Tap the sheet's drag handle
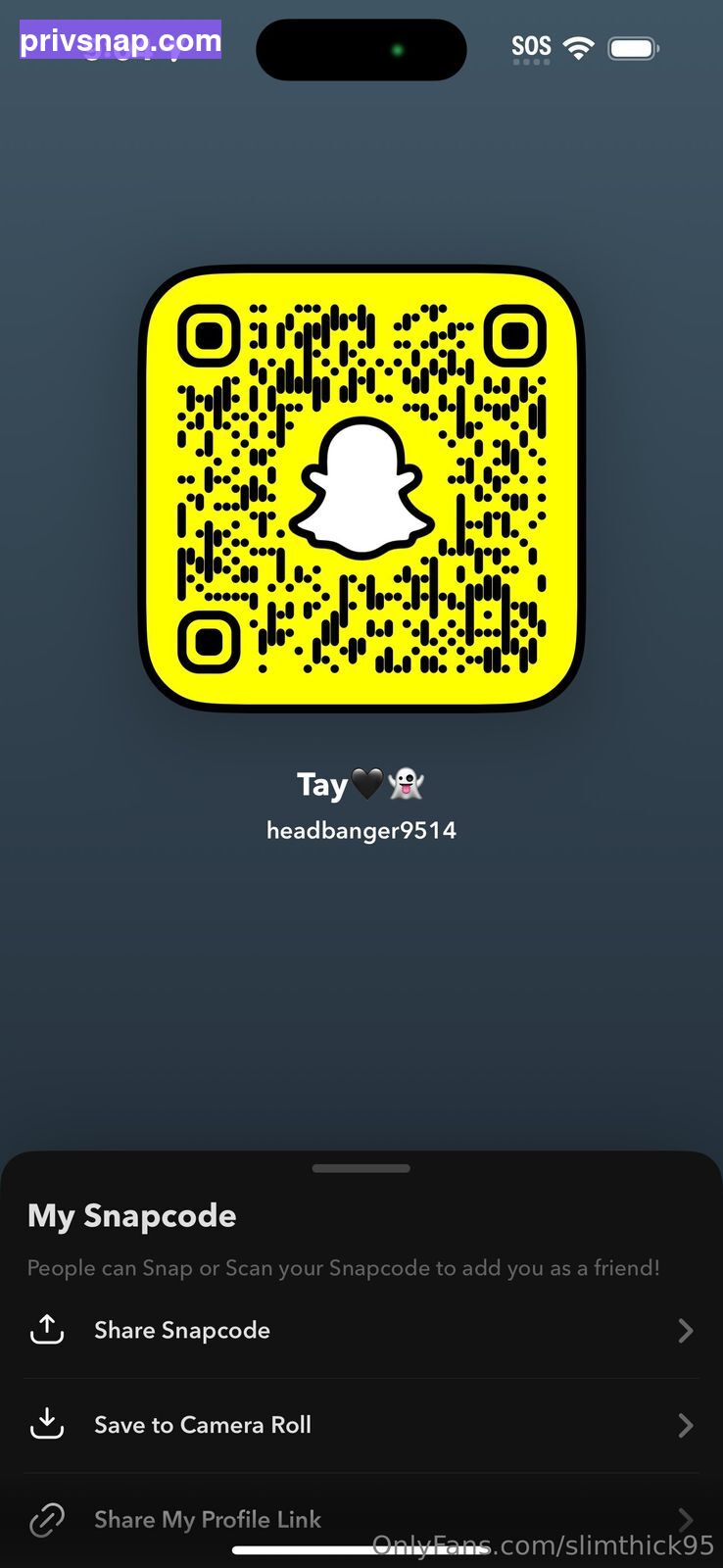Screen dimensions: 723x1568 [x=361, y=1168]
